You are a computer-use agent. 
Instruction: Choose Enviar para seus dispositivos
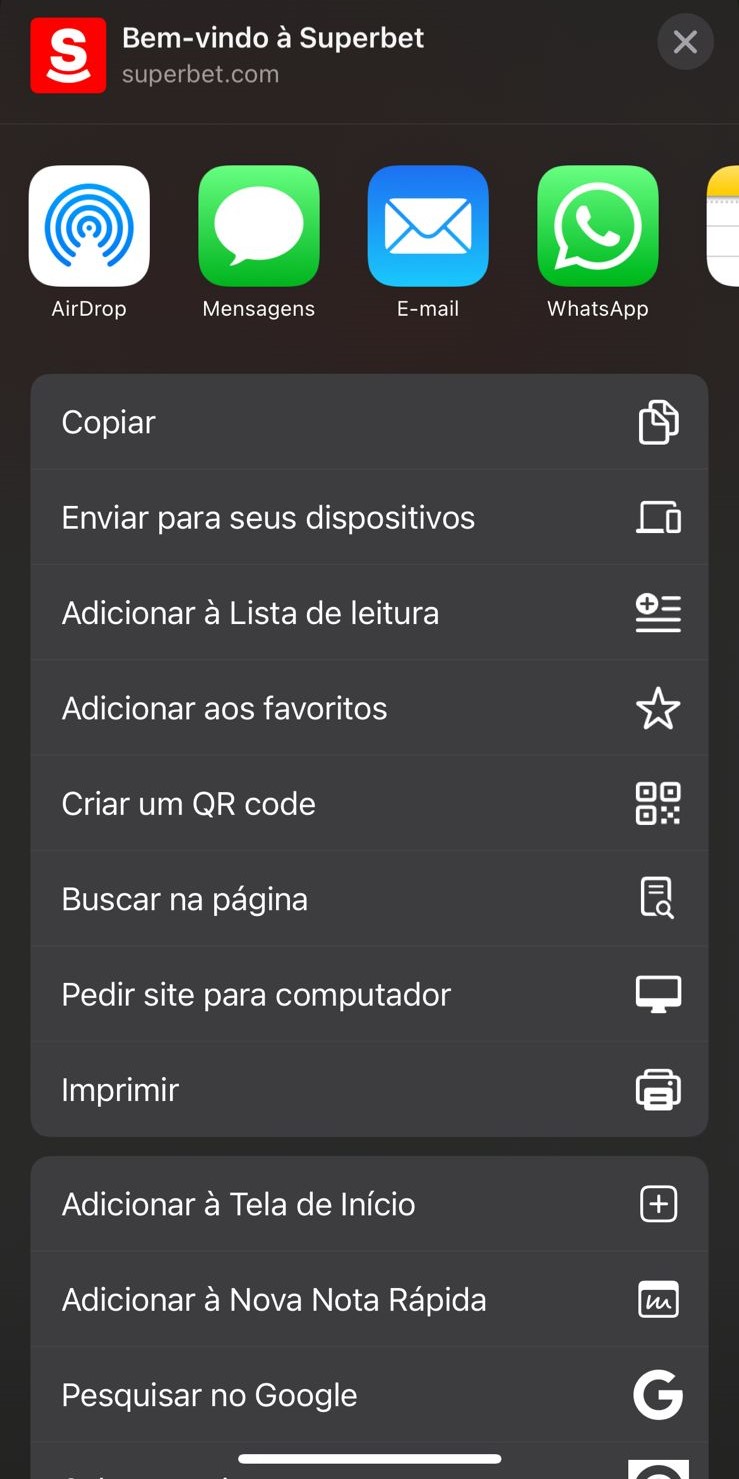369,517
